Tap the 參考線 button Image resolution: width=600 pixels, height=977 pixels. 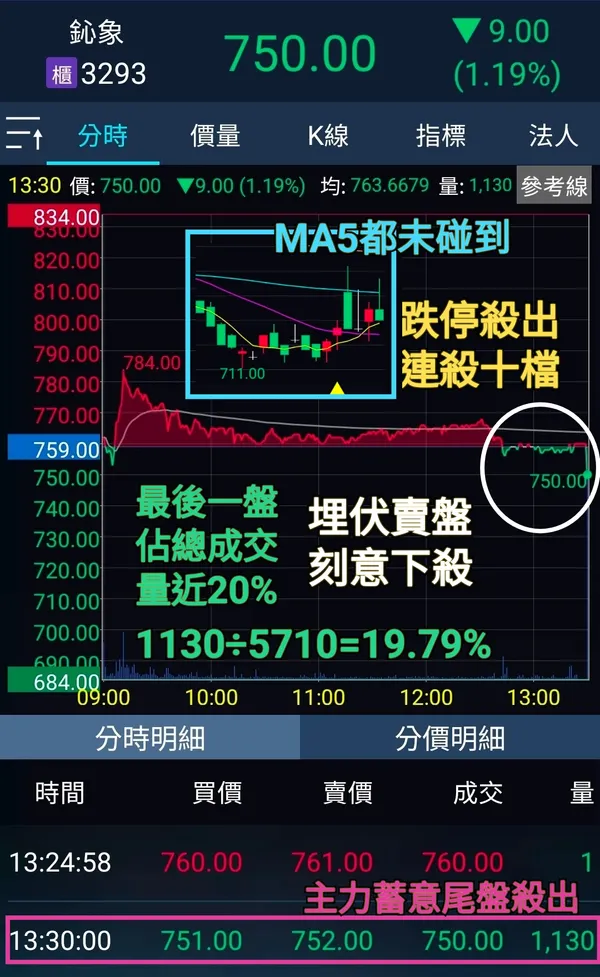(554, 185)
